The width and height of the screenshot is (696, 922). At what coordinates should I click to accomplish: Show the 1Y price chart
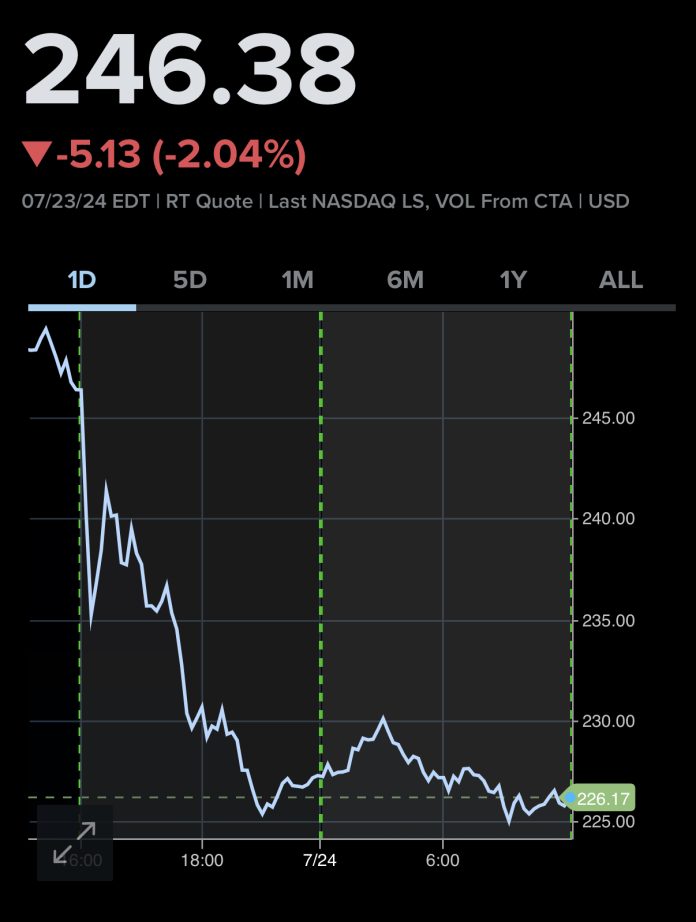pyautogui.click(x=513, y=280)
